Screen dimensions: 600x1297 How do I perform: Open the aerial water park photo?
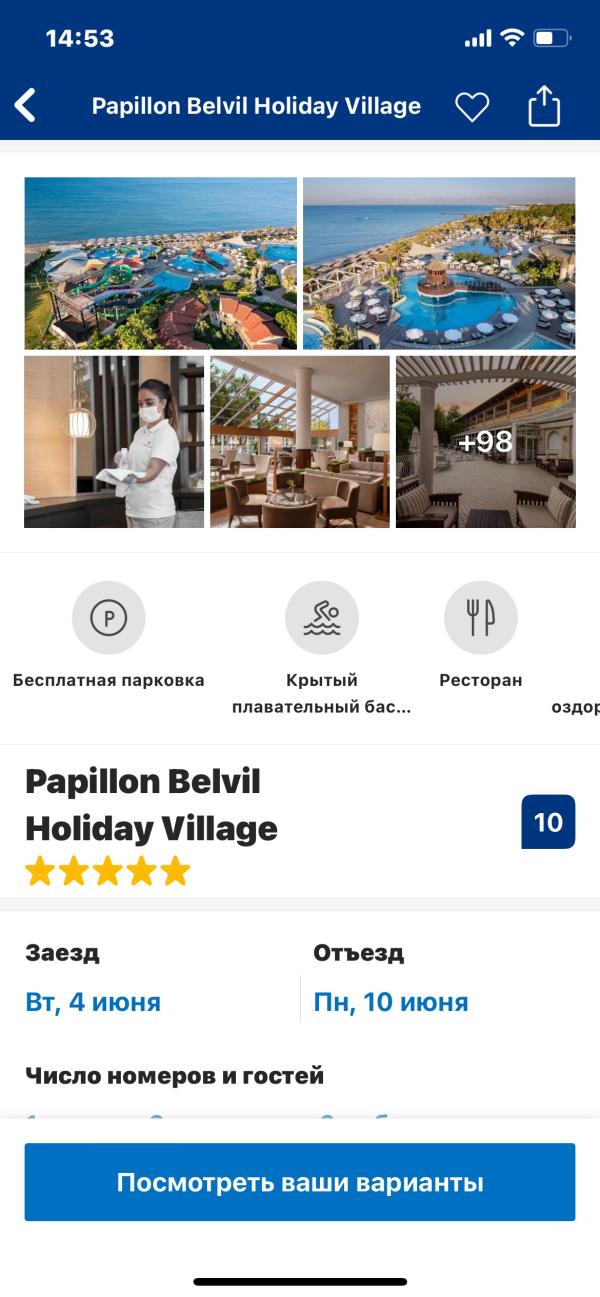tap(161, 263)
